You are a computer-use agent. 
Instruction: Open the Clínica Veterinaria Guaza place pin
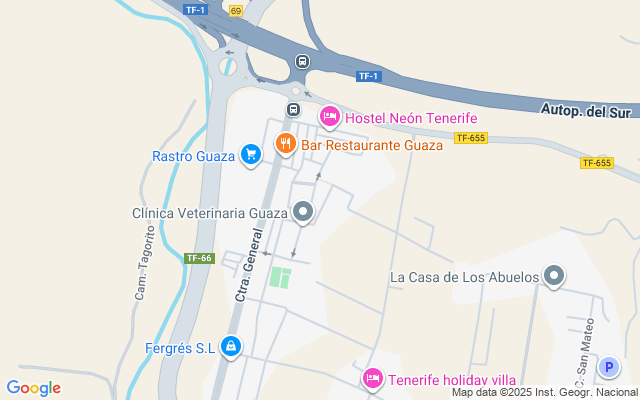click(x=303, y=212)
